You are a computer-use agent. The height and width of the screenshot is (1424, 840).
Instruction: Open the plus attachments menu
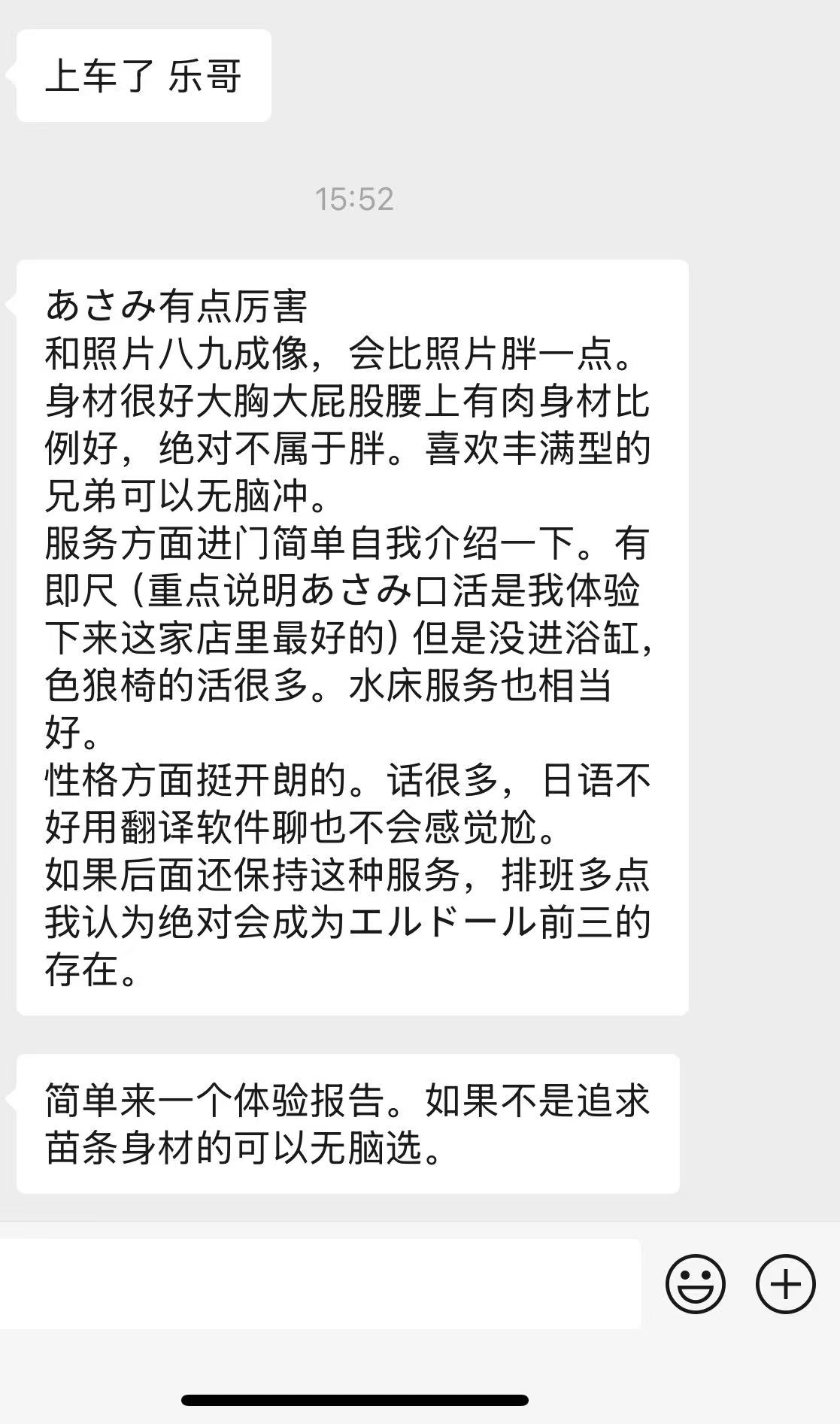785,1283
